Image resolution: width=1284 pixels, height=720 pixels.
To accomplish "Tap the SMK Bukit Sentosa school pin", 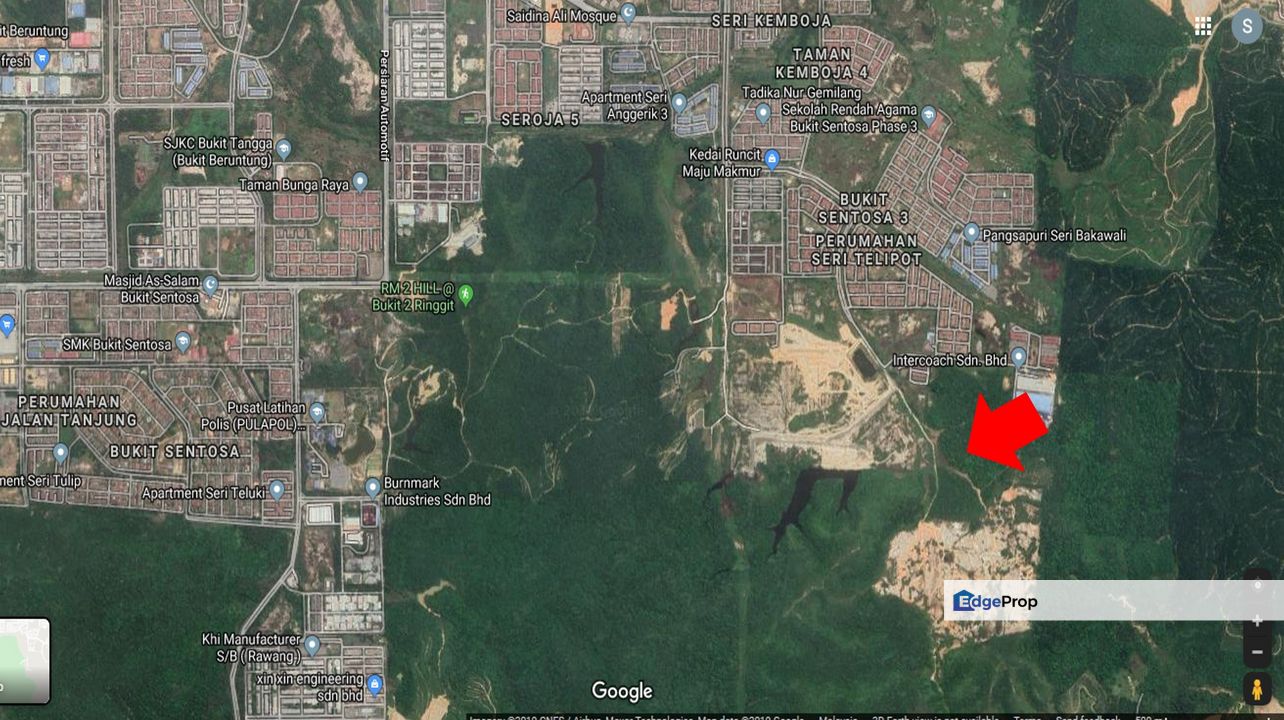I will click(183, 342).
